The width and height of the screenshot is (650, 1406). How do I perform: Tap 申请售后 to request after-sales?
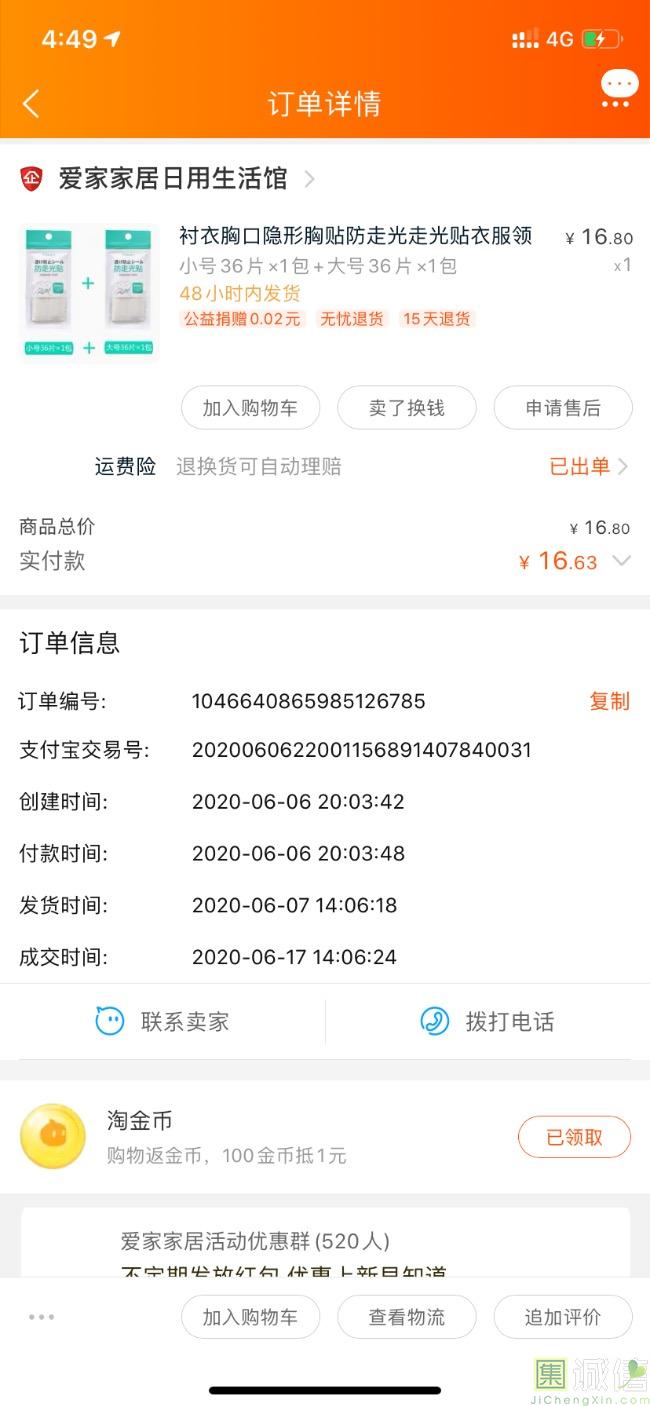pos(563,408)
